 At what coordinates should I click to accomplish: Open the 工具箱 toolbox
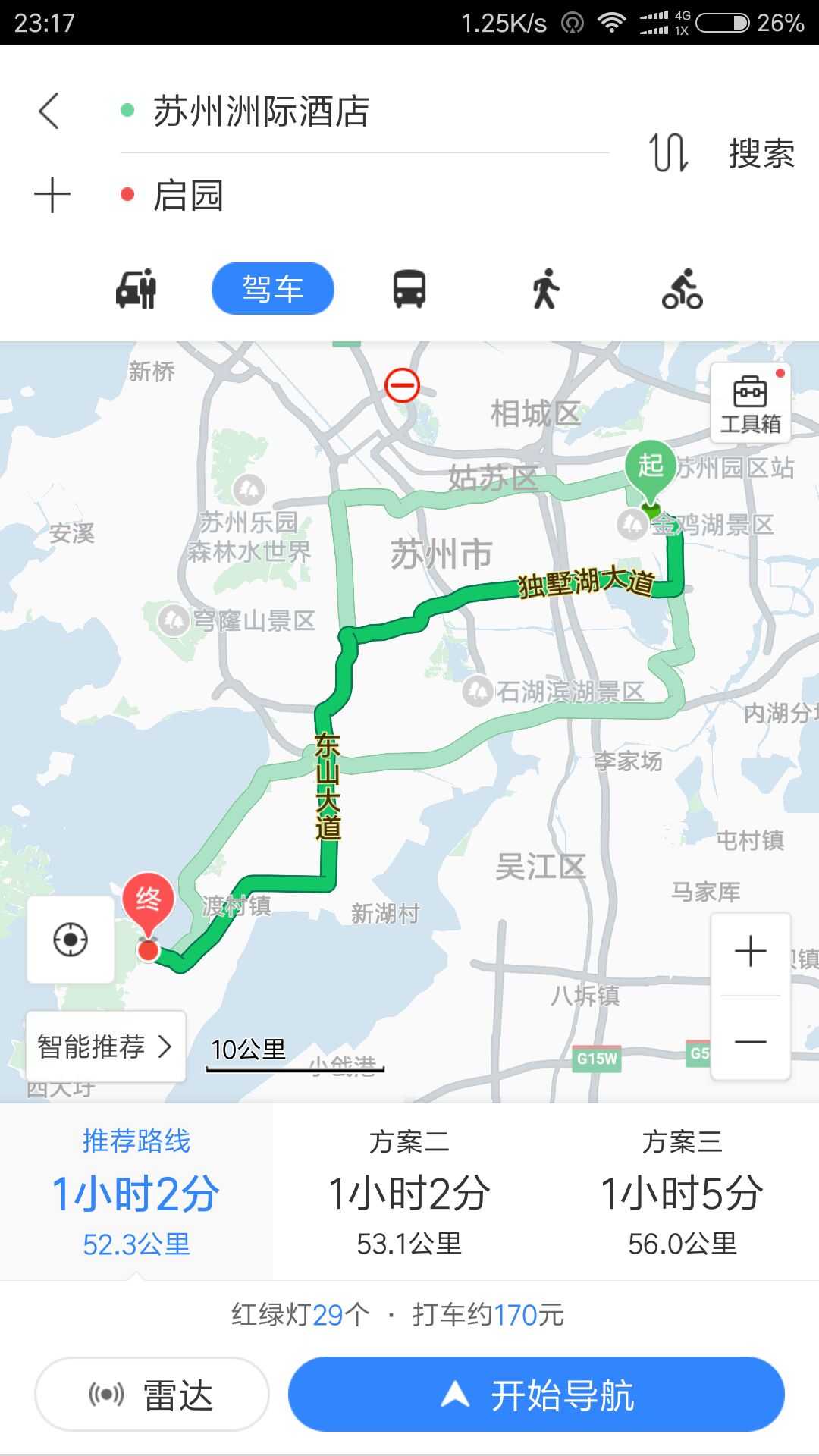(751, 403)
